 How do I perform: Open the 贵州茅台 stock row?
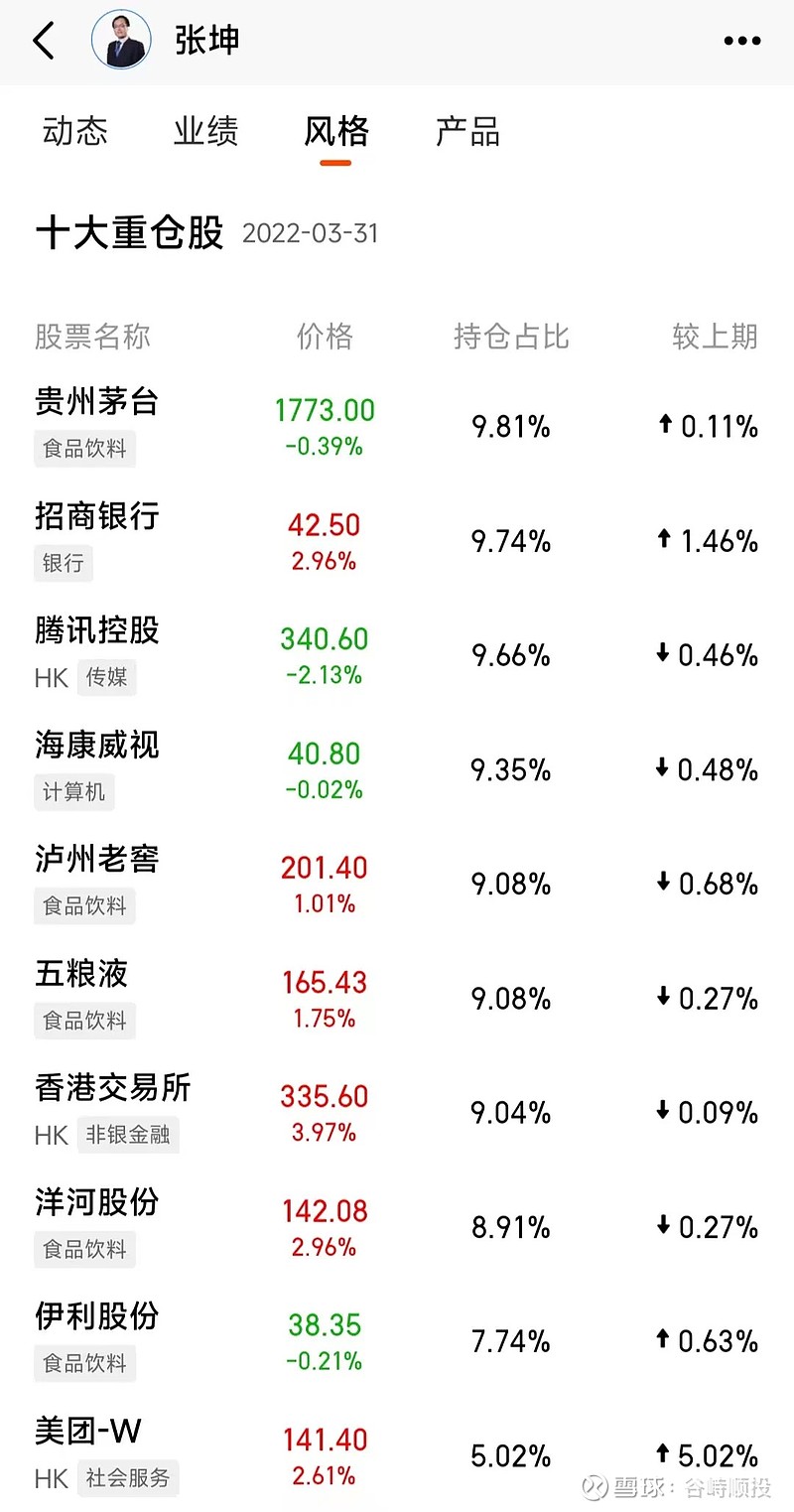[x=397, y=426]
